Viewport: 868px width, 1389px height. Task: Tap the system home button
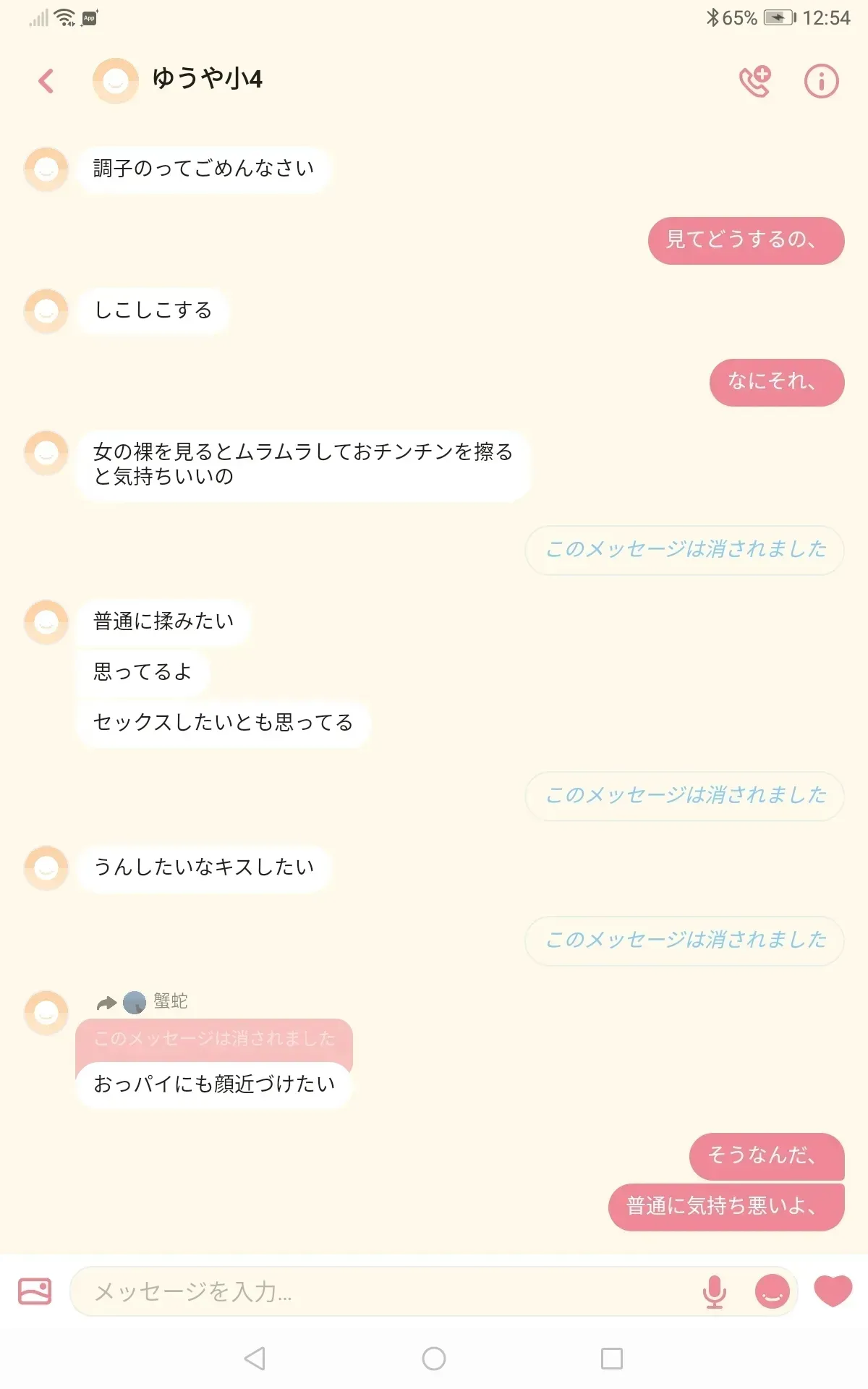tap(434, 1359)
